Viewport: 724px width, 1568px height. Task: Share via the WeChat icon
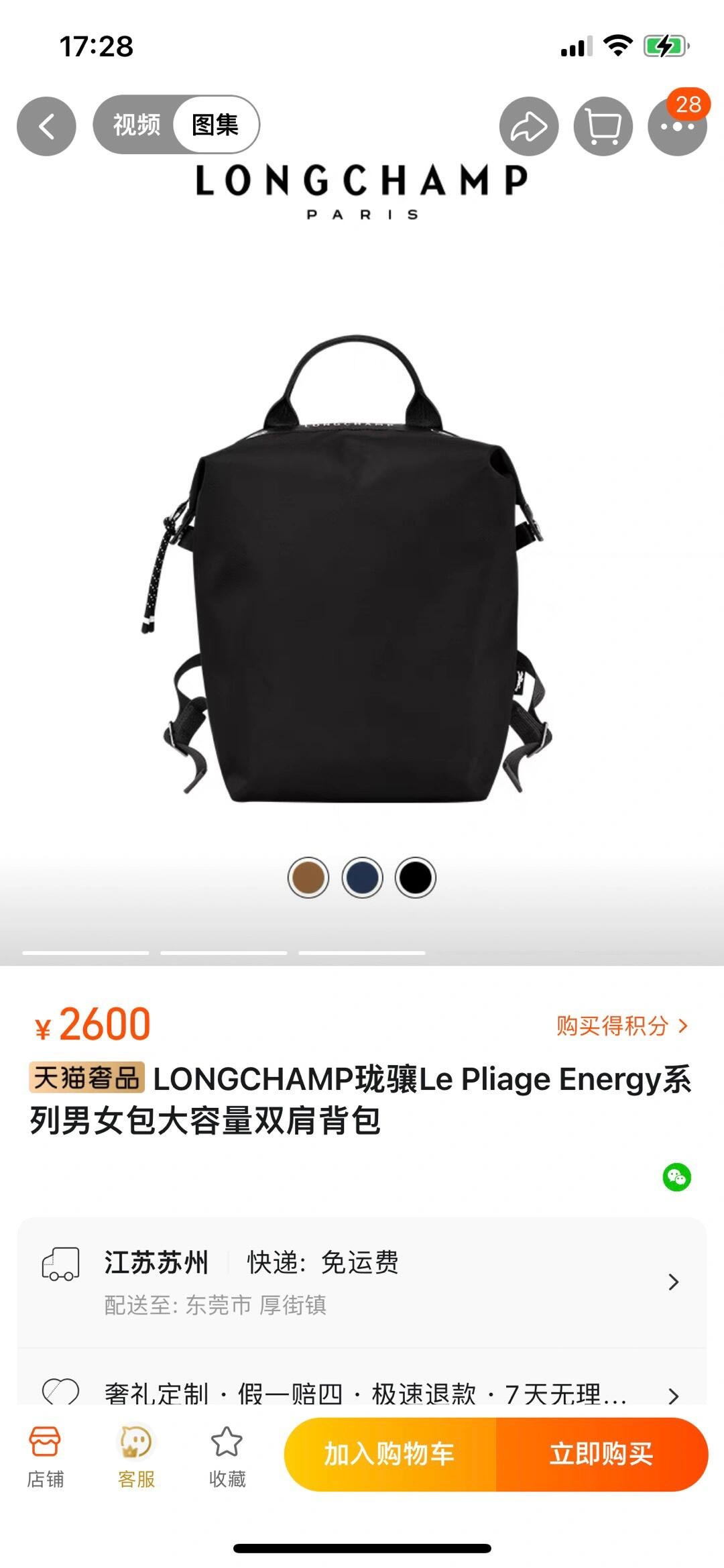pyautogui.click(x=676, y=1177)
